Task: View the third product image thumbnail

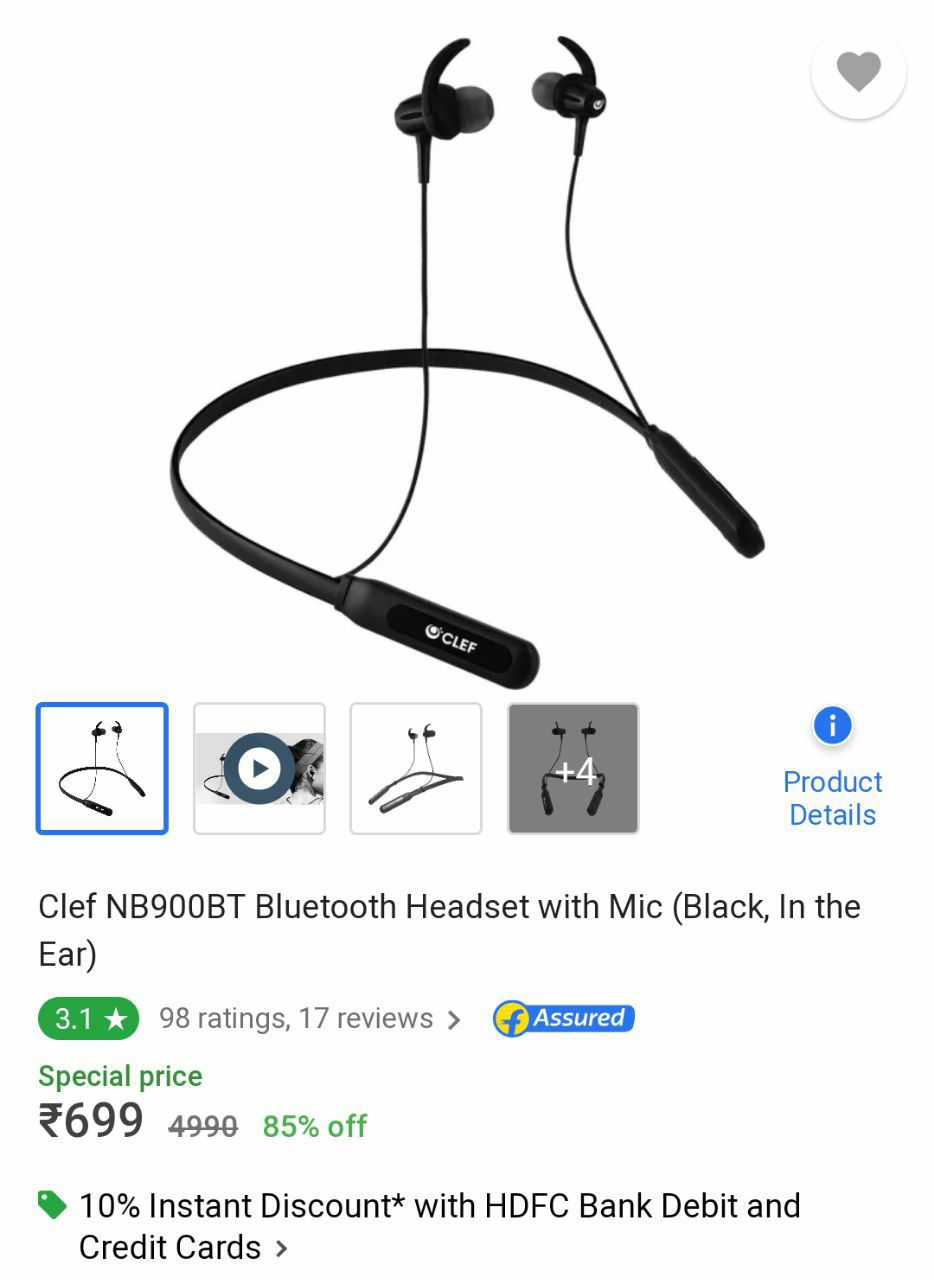Action: (416, 768)
